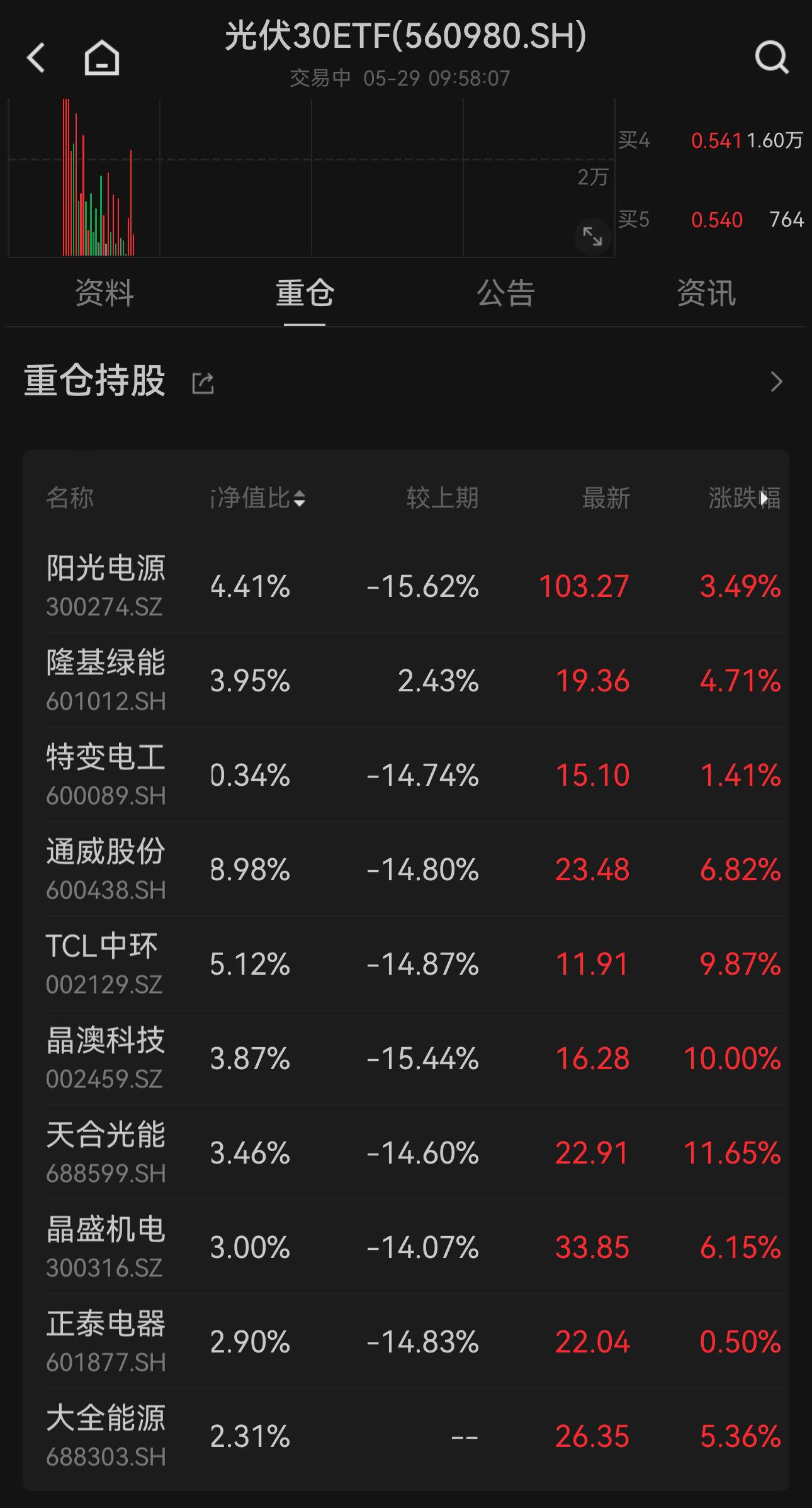Tap the back arrow icon

pos(36,57)
